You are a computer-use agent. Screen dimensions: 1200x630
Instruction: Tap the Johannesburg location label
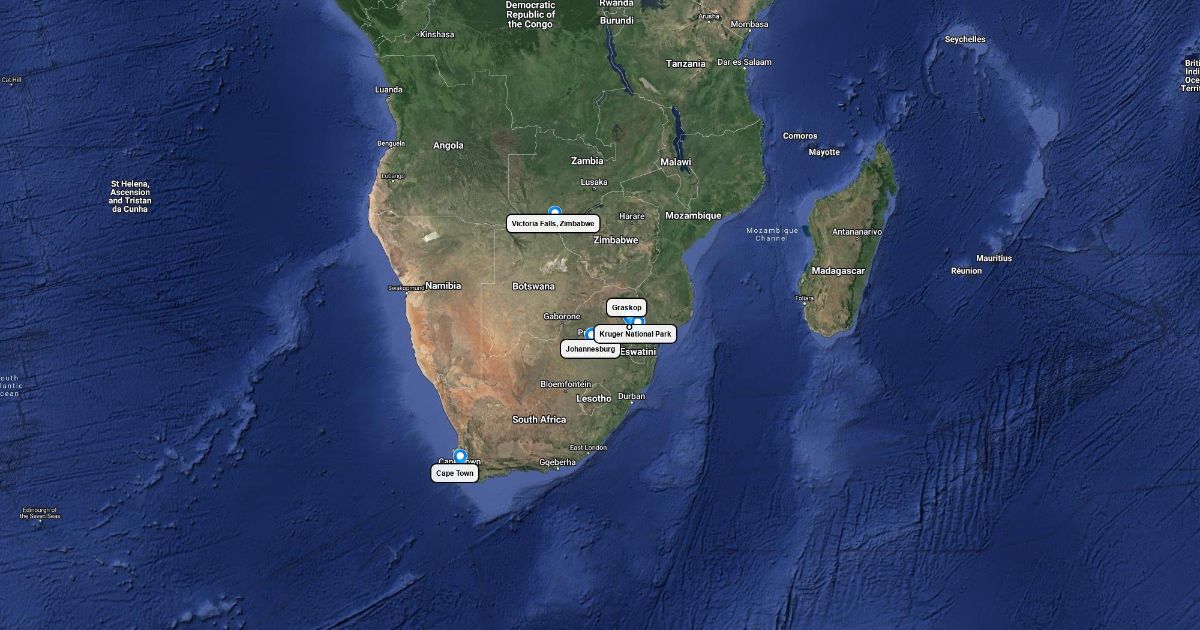[590, 349]
